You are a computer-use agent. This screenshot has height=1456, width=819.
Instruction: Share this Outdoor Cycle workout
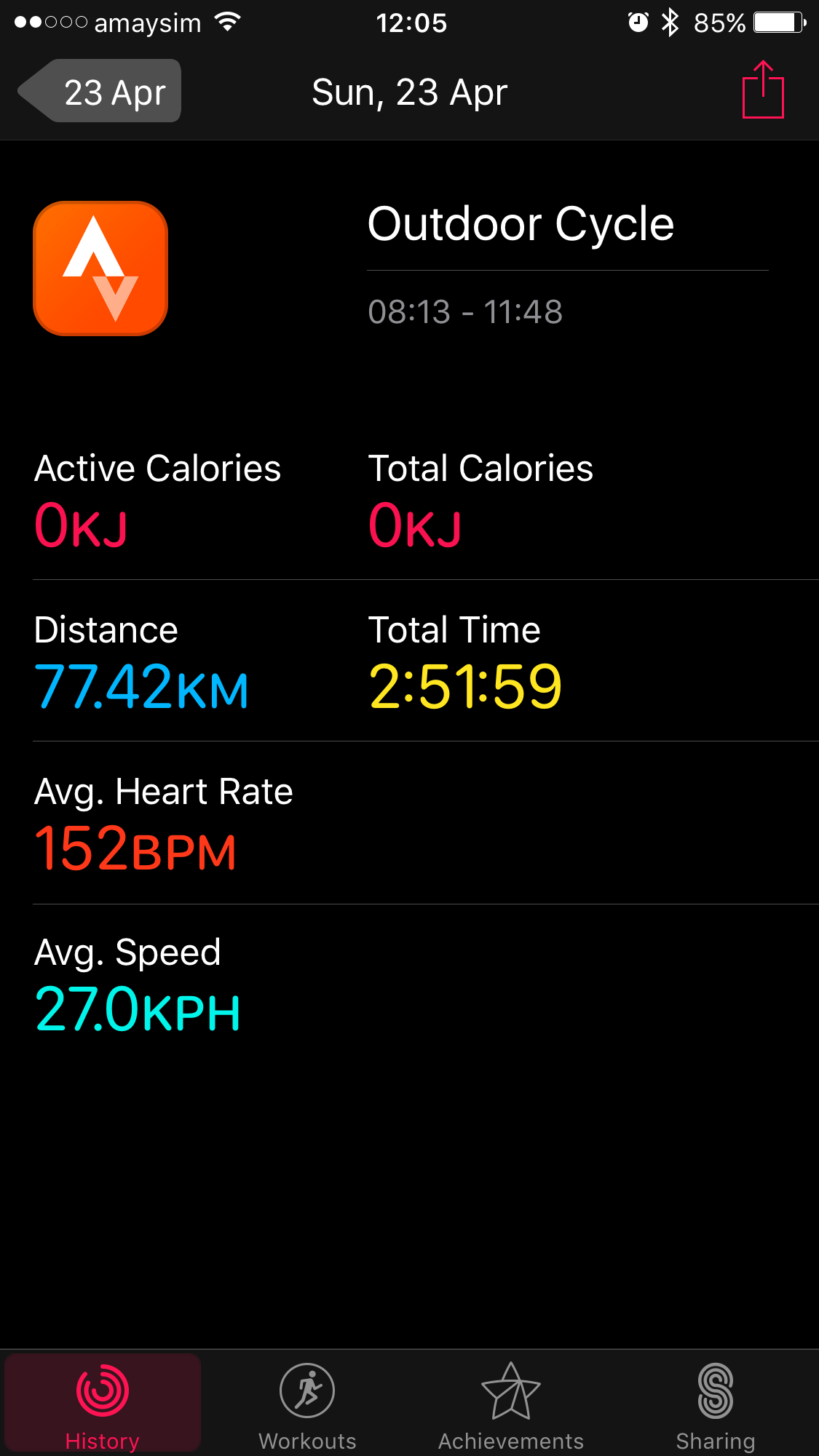pos(763,89)
